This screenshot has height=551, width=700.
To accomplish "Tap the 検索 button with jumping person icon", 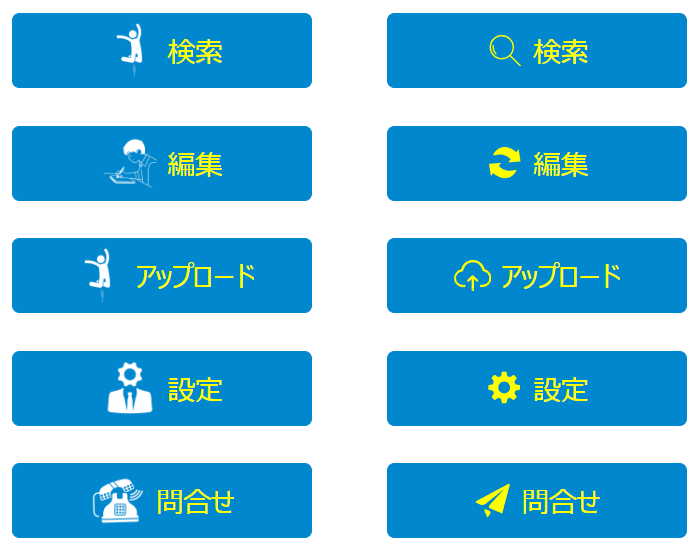I will [x=162, y=51].
